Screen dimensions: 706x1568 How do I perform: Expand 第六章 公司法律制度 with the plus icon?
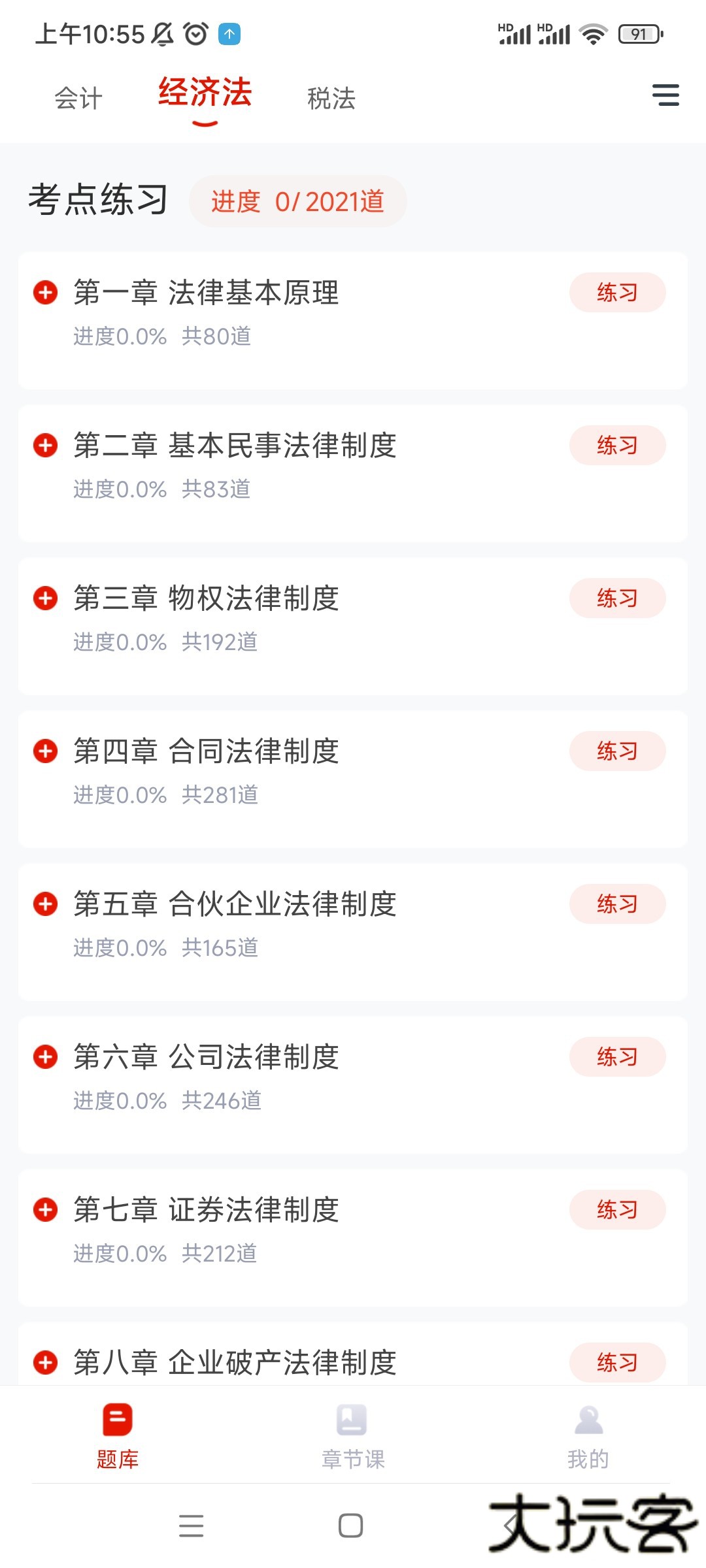(x=46, y=1057)
